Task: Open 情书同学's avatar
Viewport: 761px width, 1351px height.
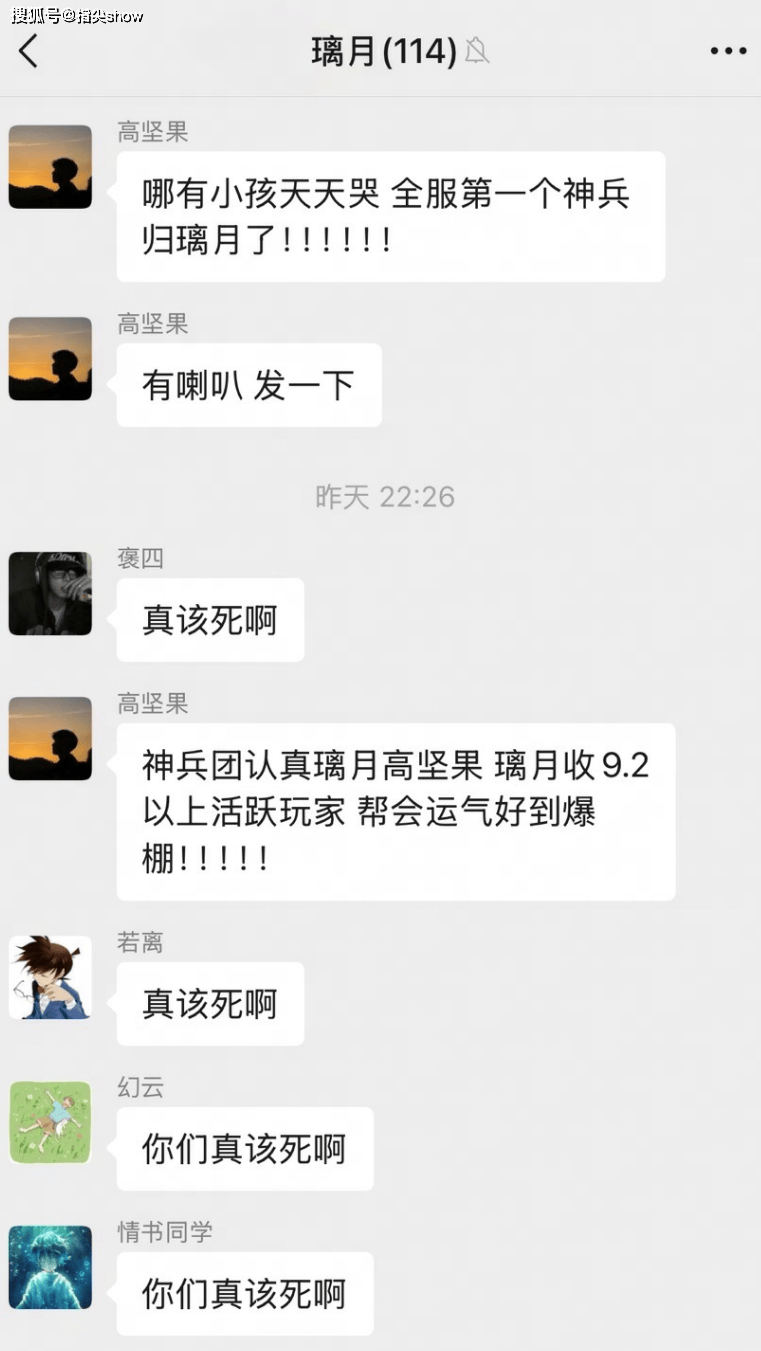Action: [50, 1267]
